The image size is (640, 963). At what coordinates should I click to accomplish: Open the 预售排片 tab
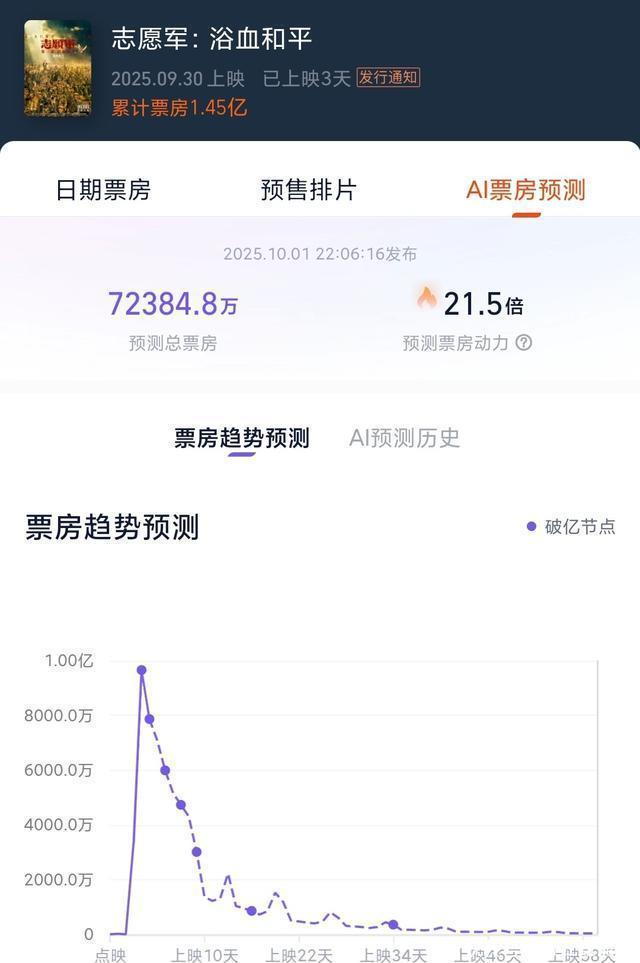tap(308, 190)
